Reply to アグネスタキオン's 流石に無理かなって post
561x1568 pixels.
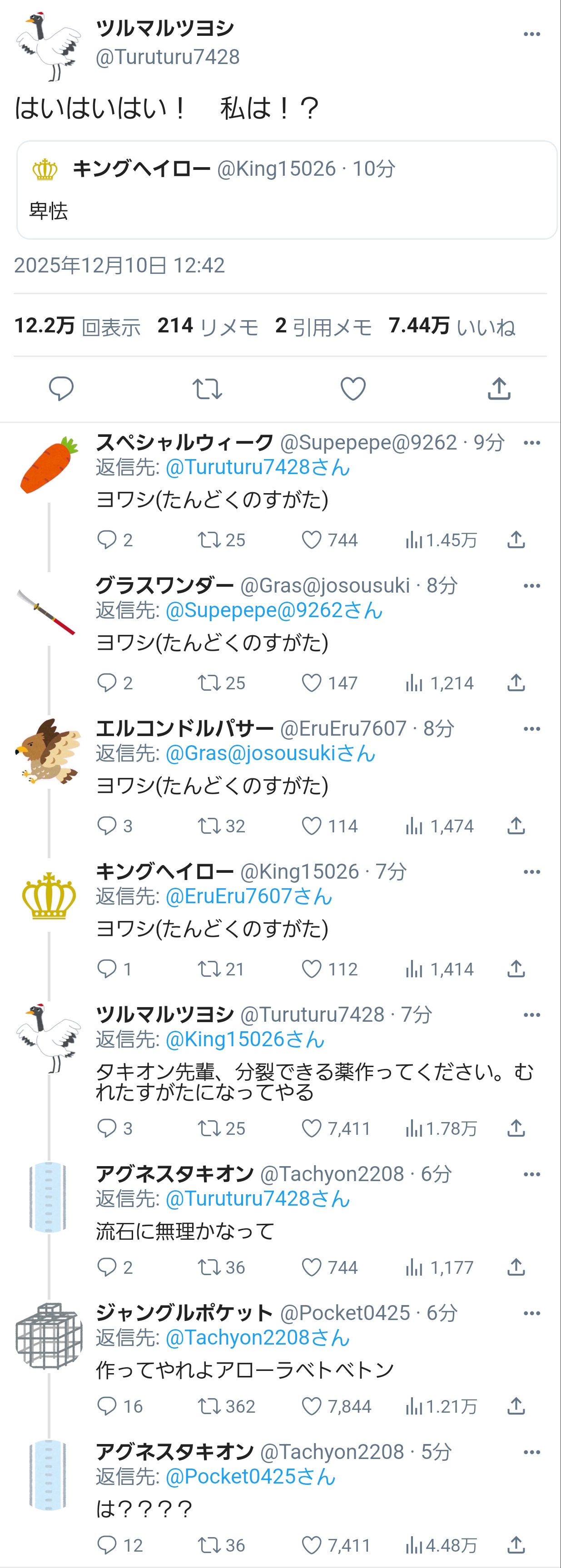tap(107, 1267)
